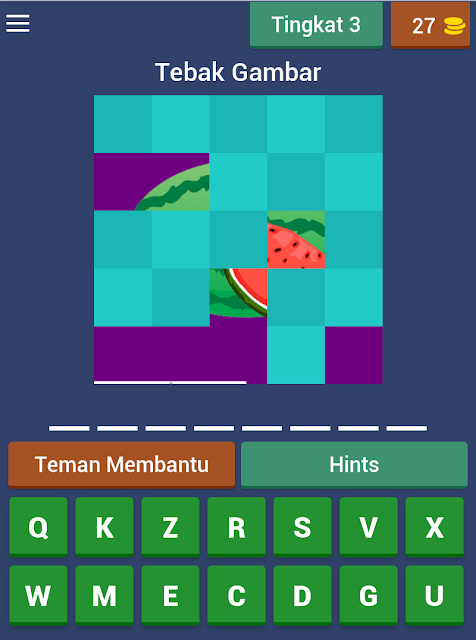Ask for help with Teman Membantu
The height and width of the screenshot is (640, 476).
[122, 465]
